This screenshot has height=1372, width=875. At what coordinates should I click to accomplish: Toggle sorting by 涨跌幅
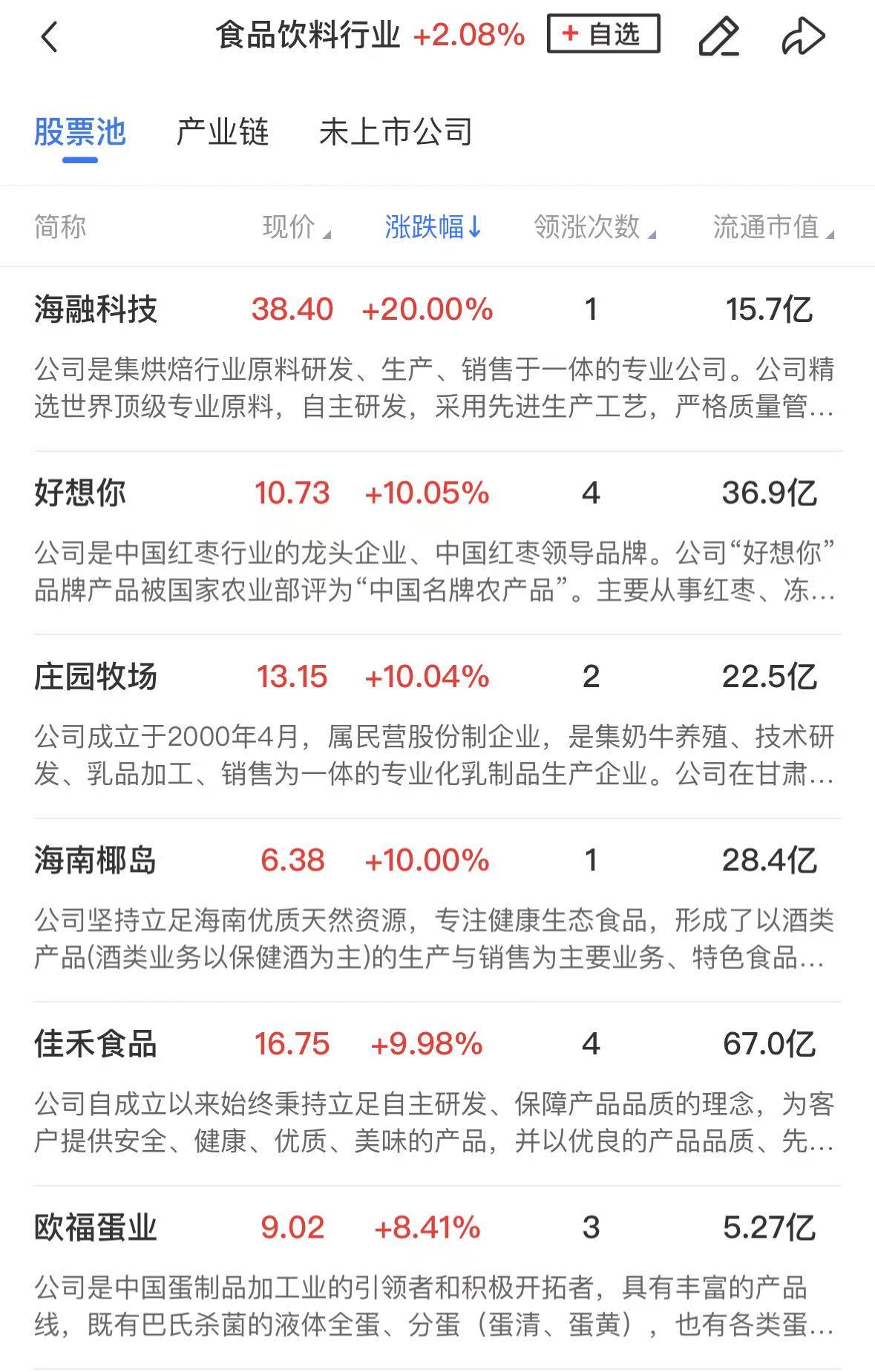pyautogui.click(x=433, y=227)
